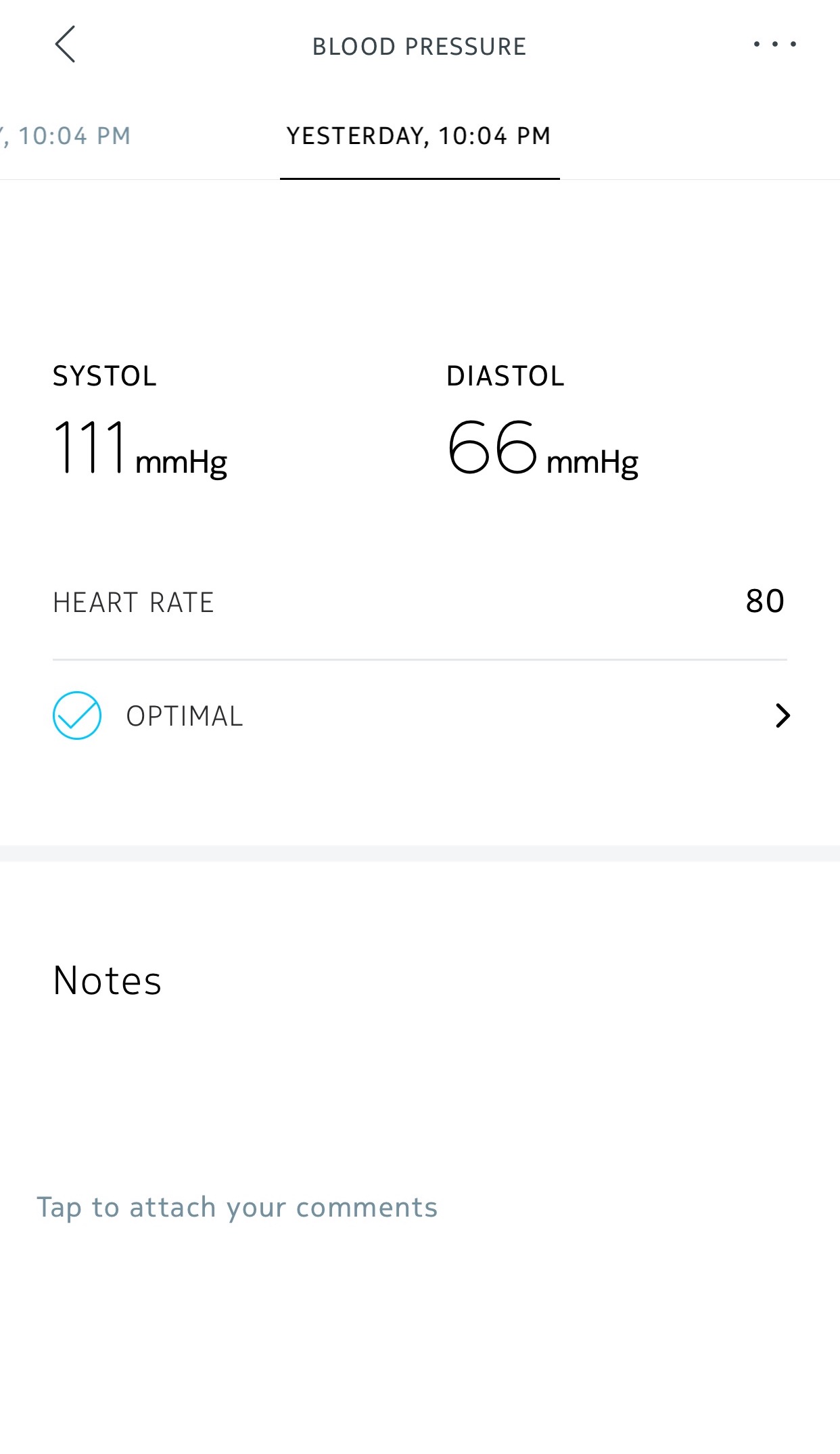Select the Yesterday, 10:04 PM tab
The height and width of the screenshot is (1454, 840).
(419, 136)
